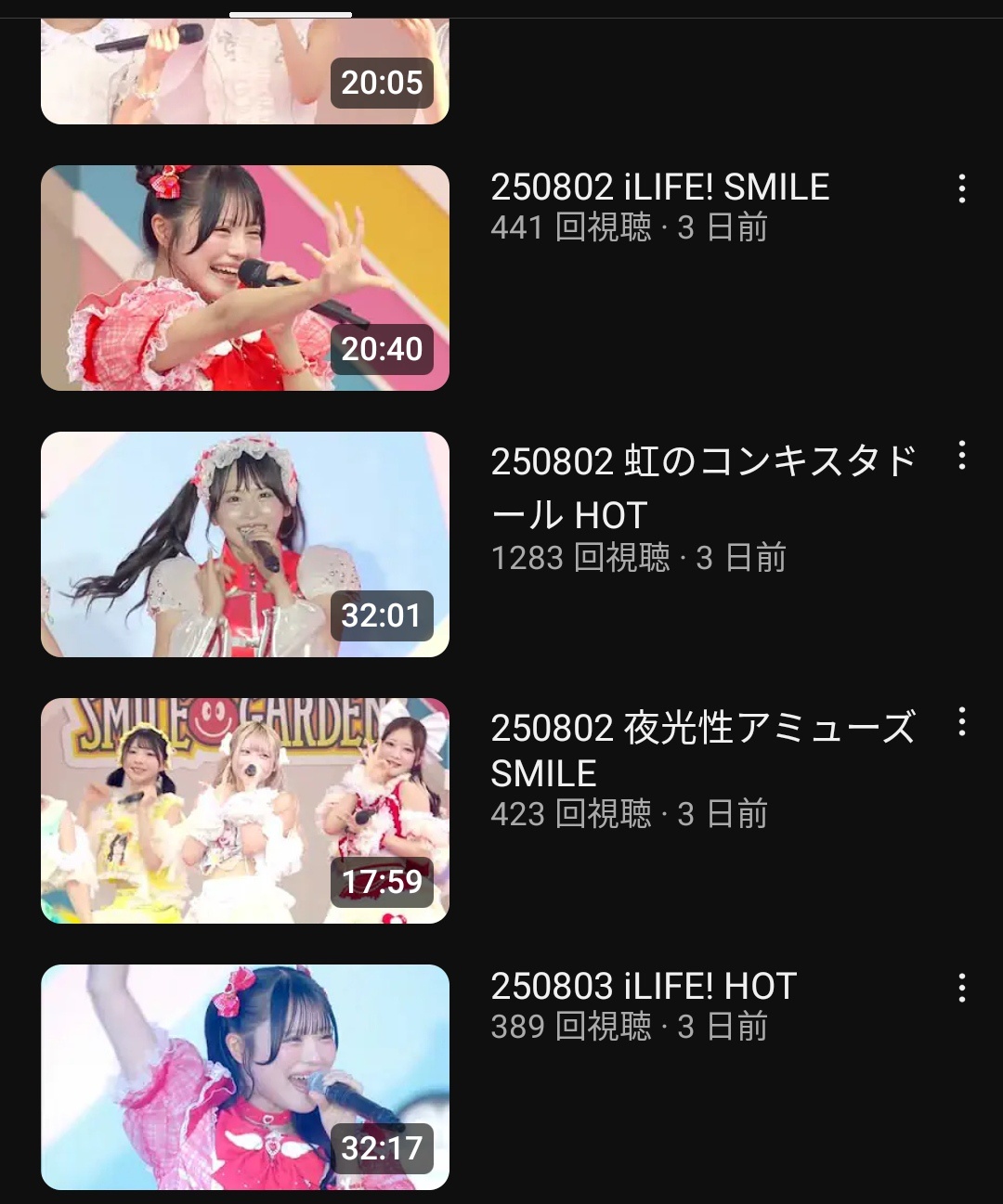Play the 17:59 夜光性アミューズ SMILE thumbnail
The width and height of the screenshot is (1003, 1204).
[x=245, y=810]
